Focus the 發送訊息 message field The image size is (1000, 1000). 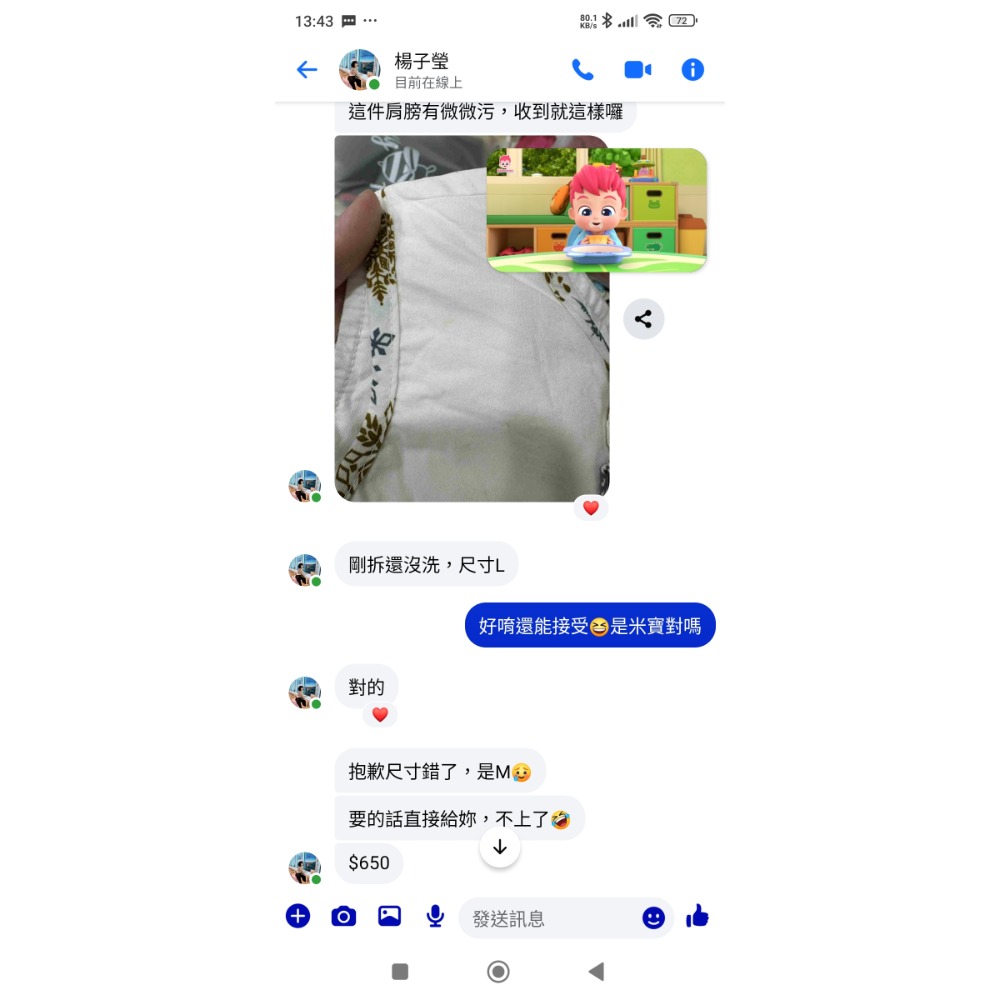click(550, 918)
